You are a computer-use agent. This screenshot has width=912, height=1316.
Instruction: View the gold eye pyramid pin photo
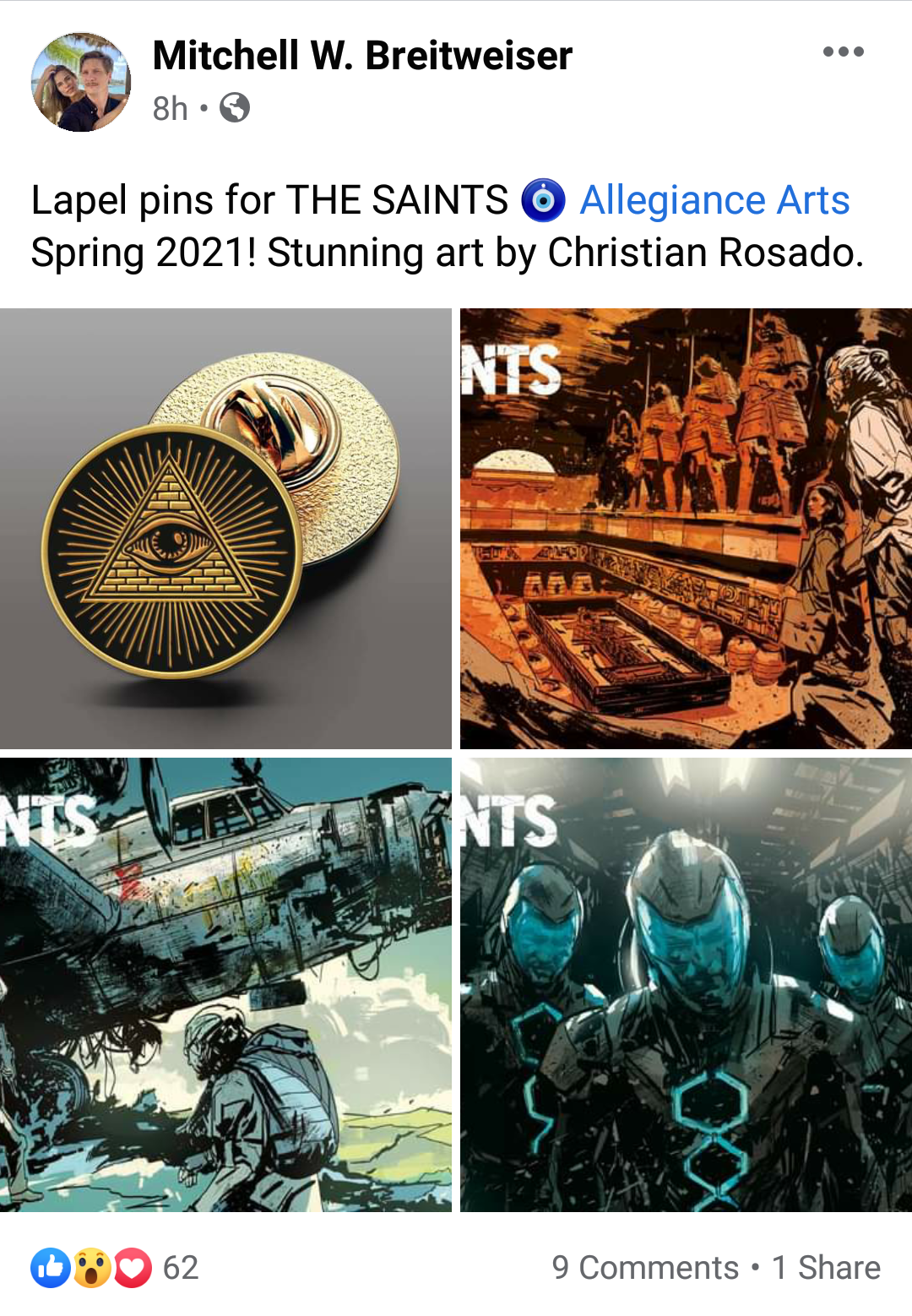point(225,528)
